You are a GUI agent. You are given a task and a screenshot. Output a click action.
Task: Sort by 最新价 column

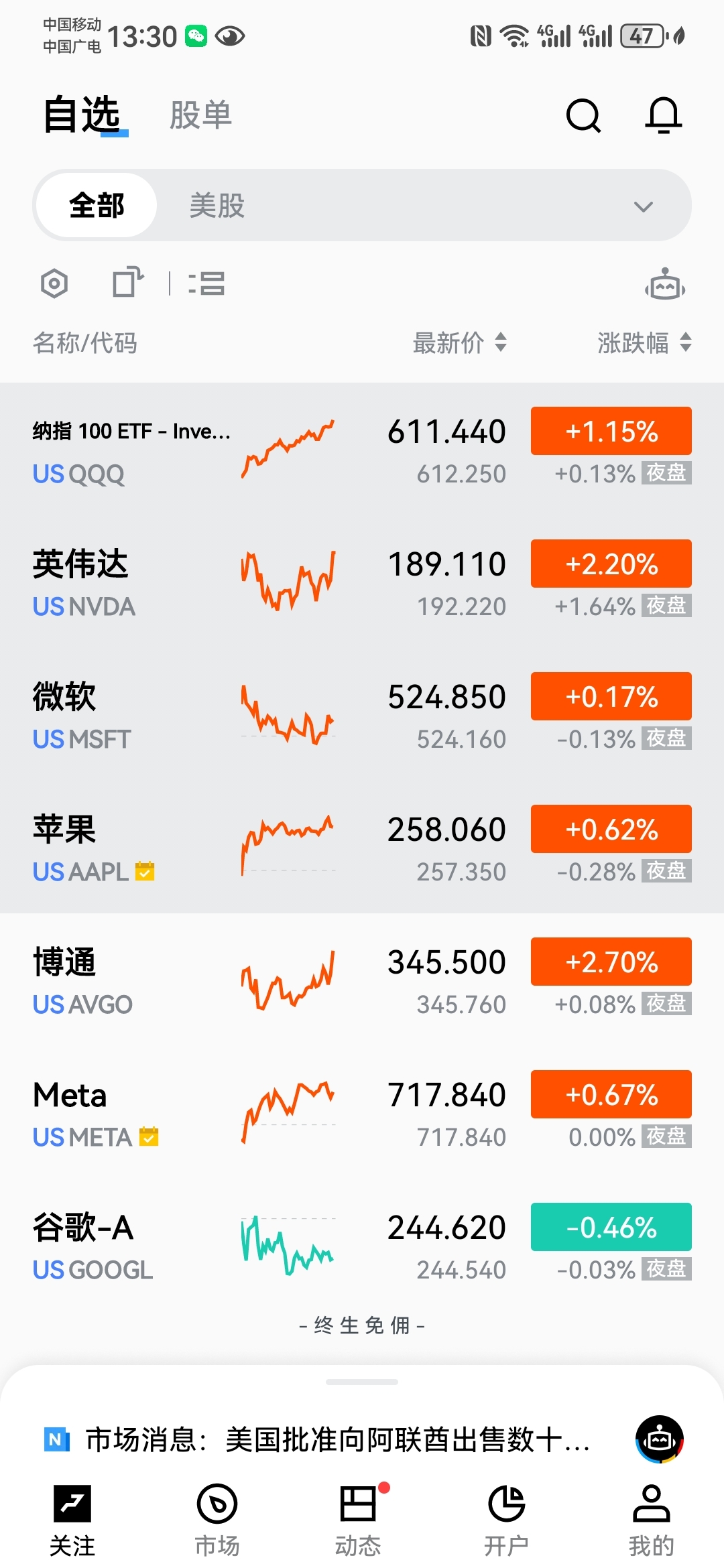coord(459,343)
